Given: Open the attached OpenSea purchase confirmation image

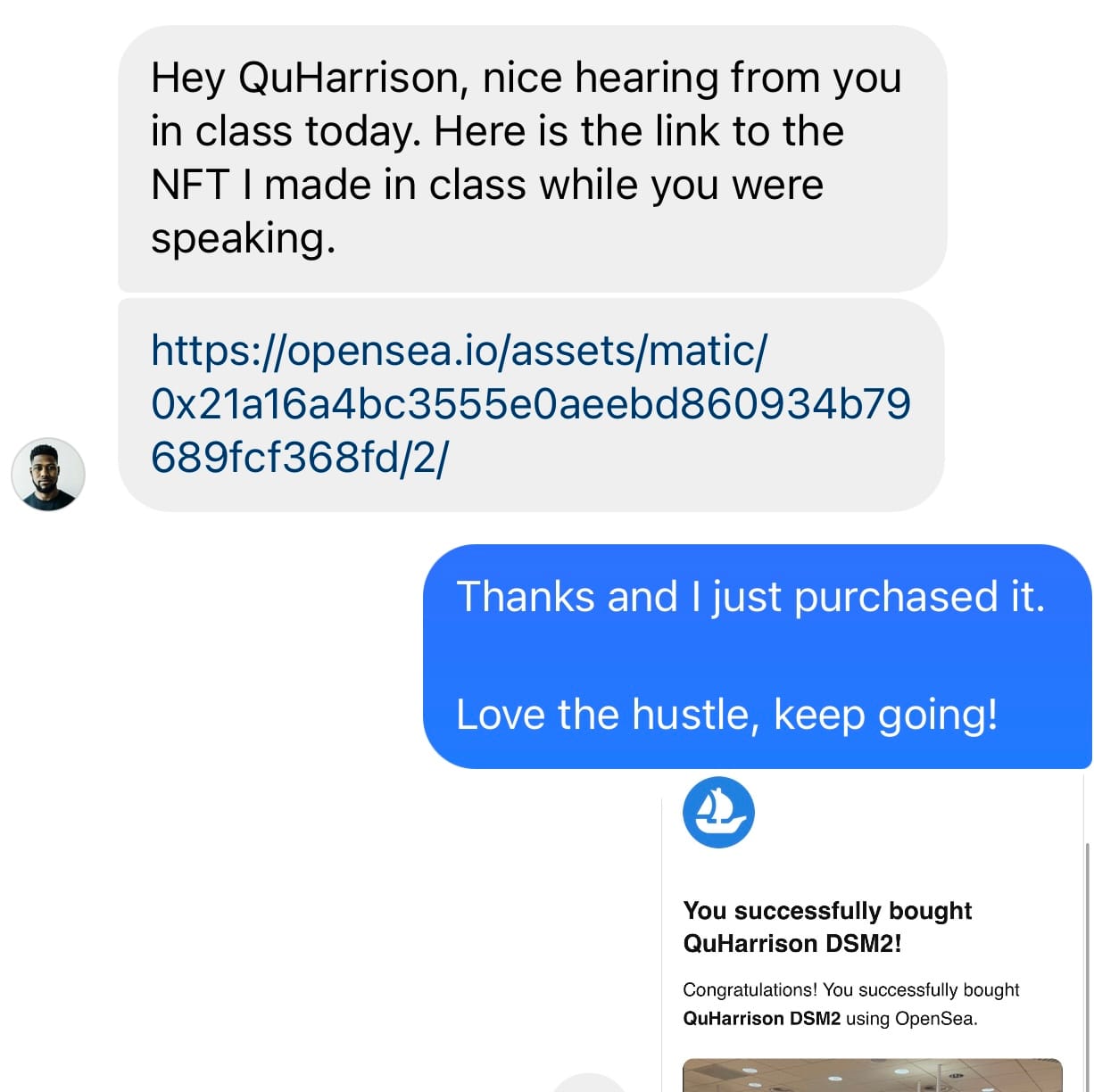Looking at the screenshot, I should 872,937.
